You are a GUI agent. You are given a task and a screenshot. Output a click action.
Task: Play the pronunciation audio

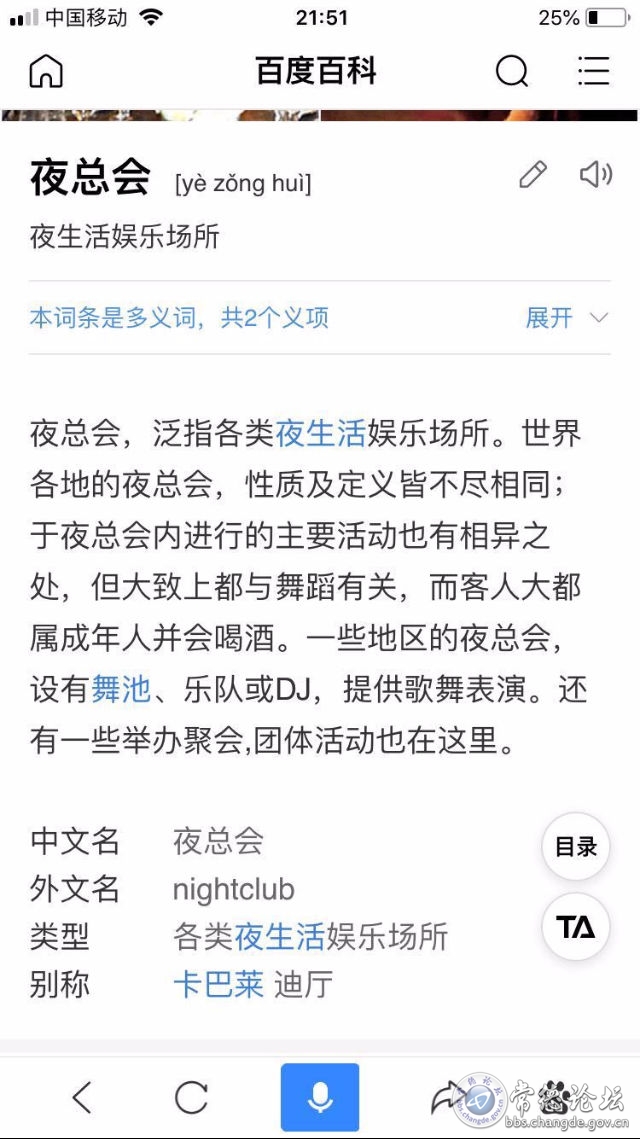(595, 175)
